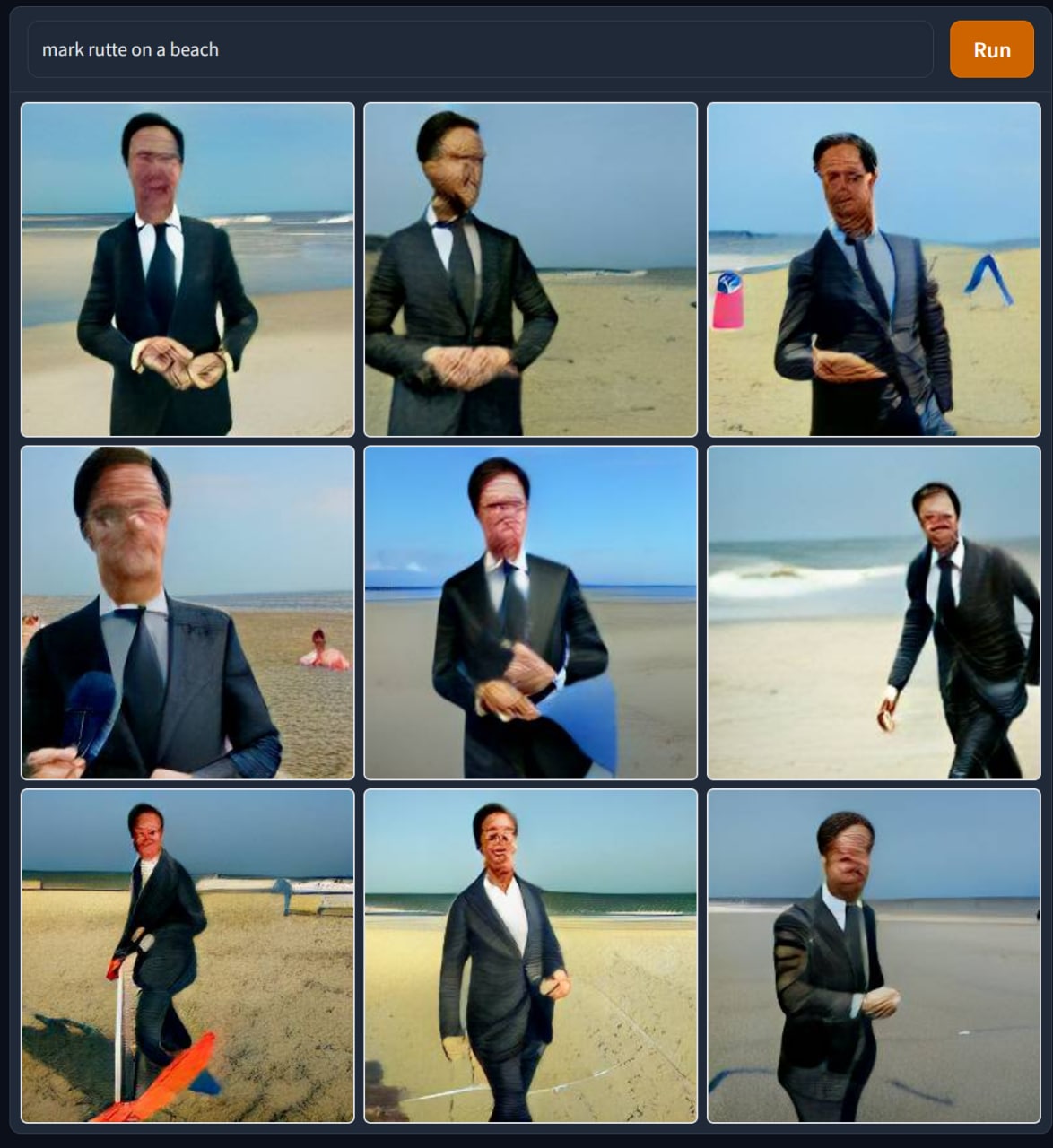Open the generated image of the man walking by waves

(874, 613)
